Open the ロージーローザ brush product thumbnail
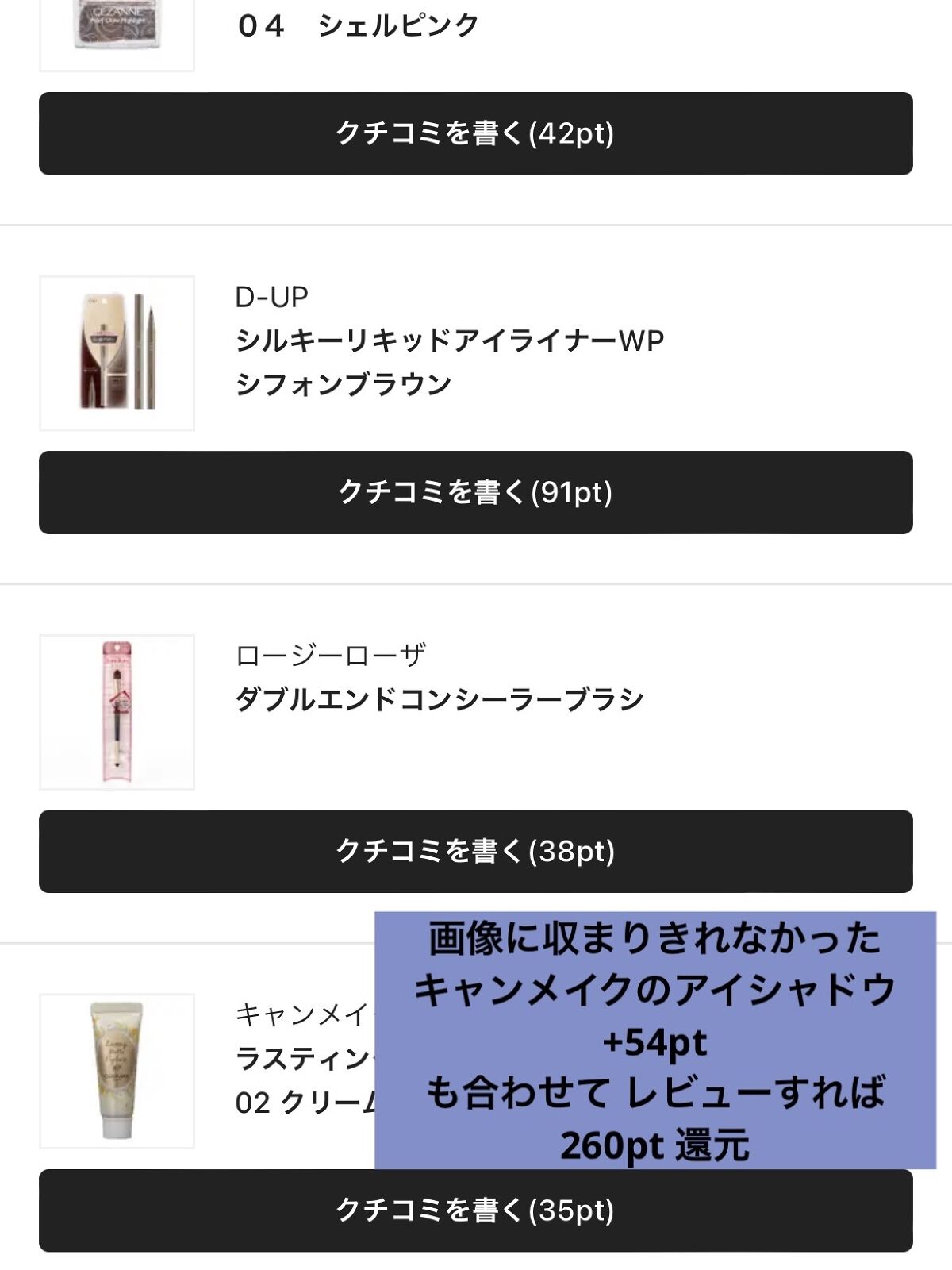 (x=117, y=712)
